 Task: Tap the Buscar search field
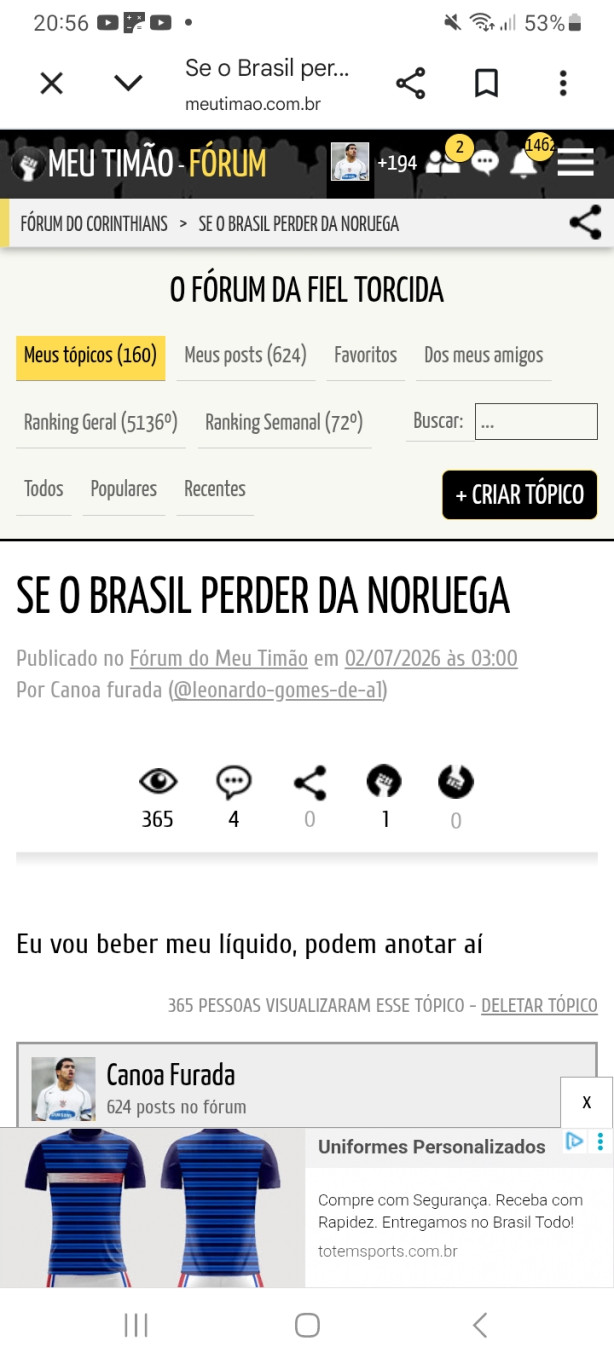(x=536, y=422)
